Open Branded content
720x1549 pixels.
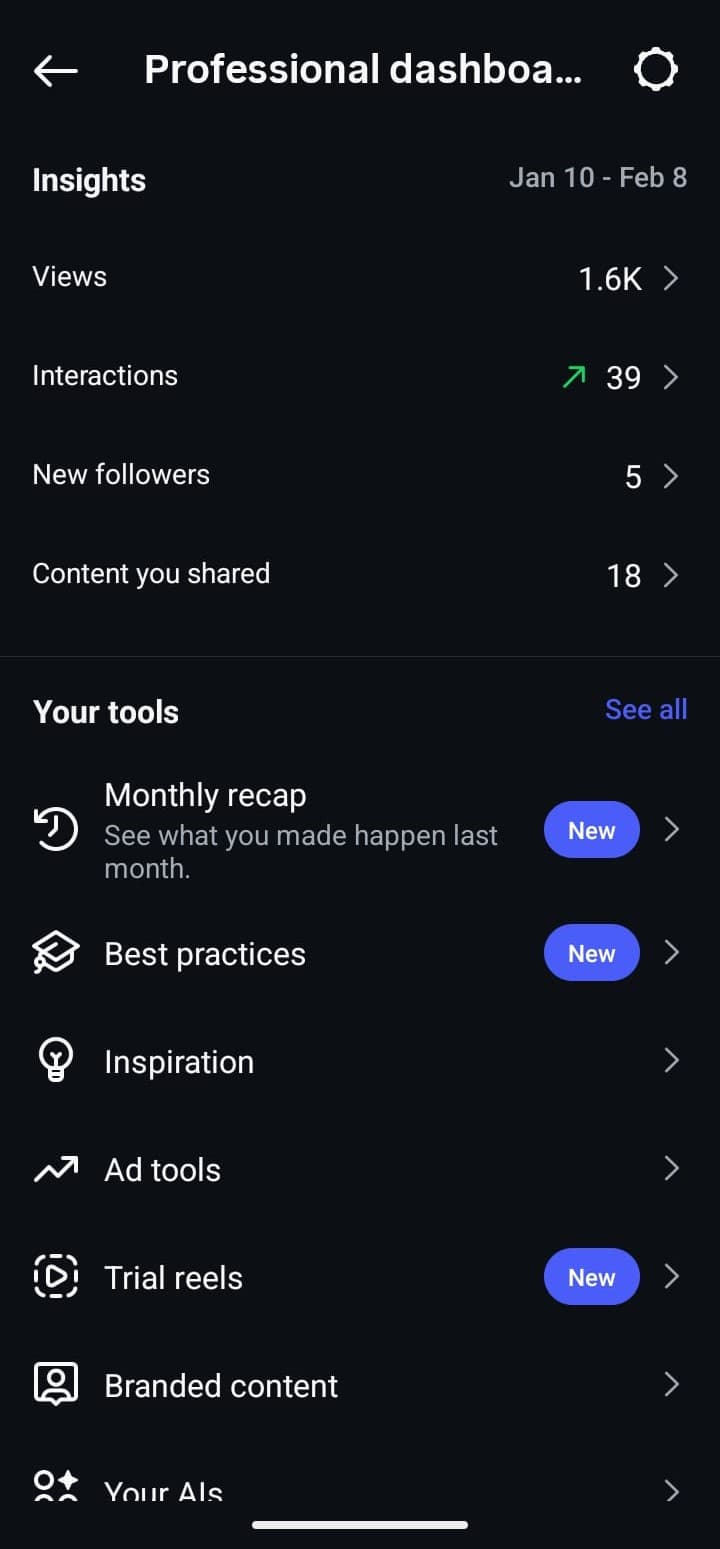360,1385
